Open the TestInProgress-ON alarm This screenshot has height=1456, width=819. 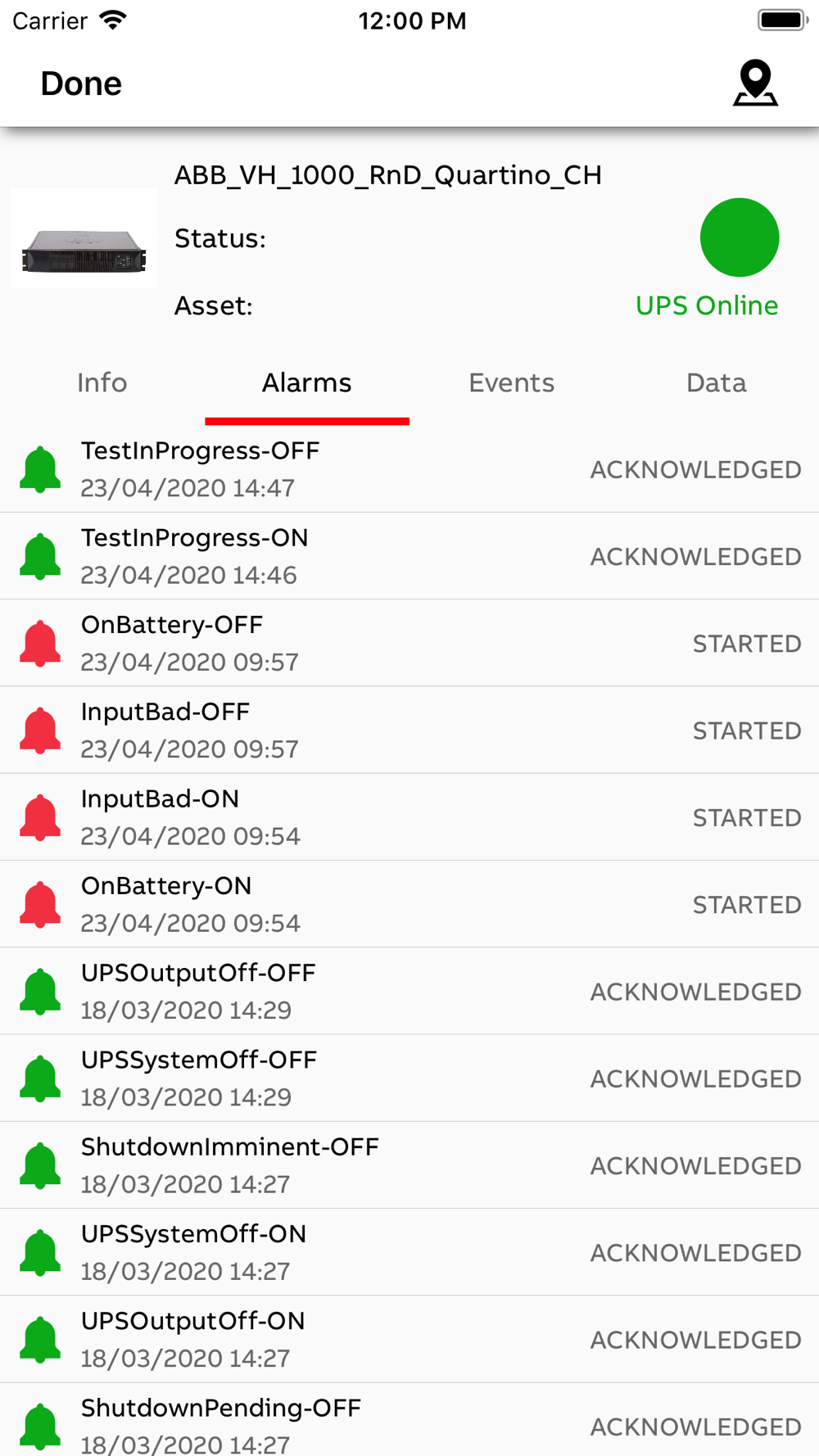point(409,556)
